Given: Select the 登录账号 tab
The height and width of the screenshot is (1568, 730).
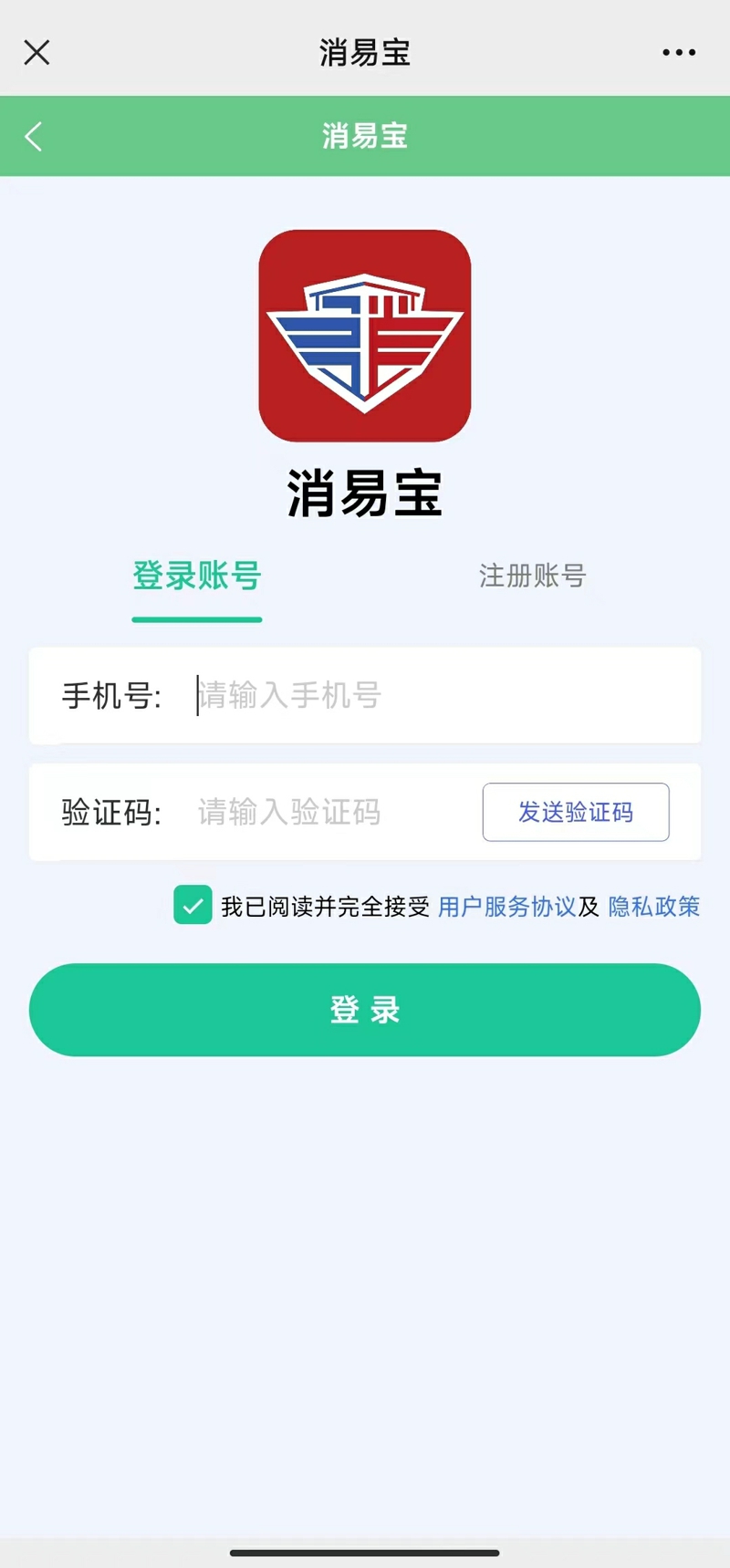Looking at the screenshot, I should 197,576.
